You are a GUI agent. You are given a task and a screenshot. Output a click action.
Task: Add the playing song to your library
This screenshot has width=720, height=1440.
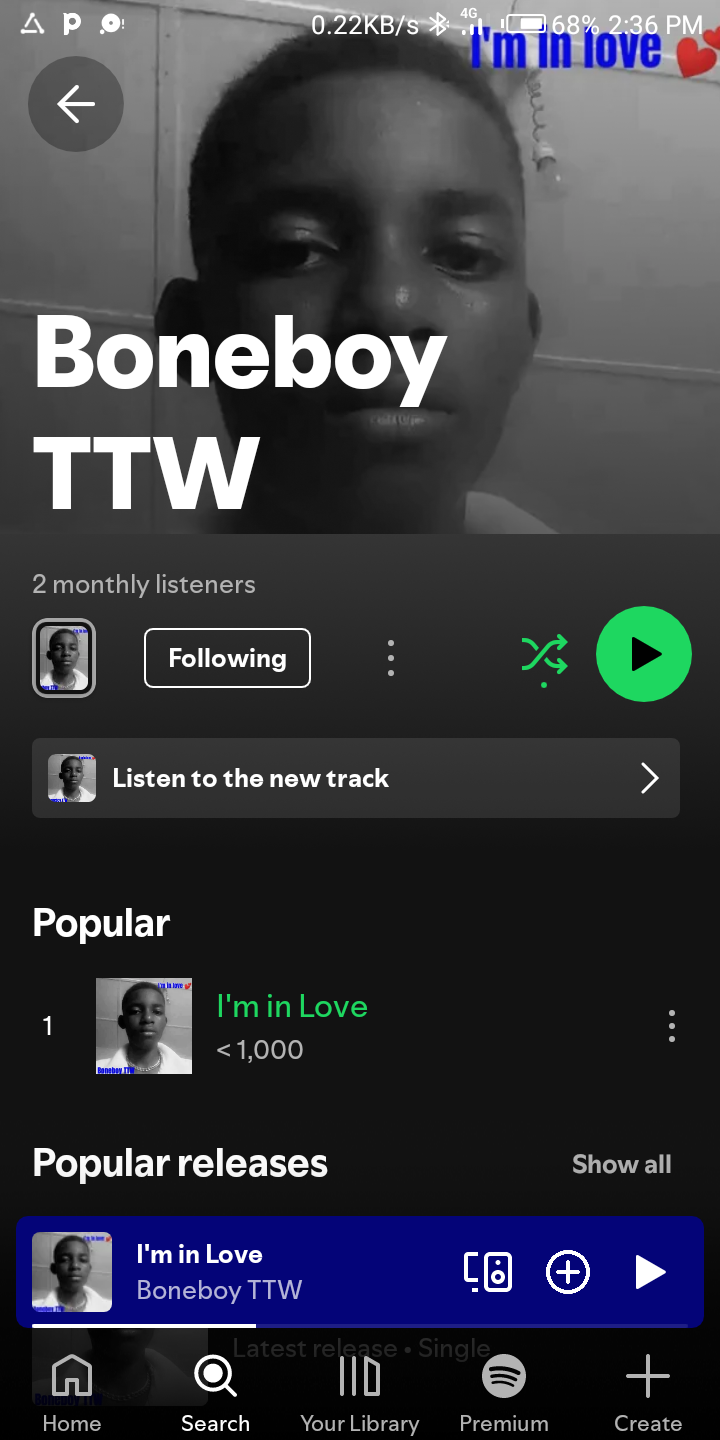pyautogui.click(x=568, y=1272)
